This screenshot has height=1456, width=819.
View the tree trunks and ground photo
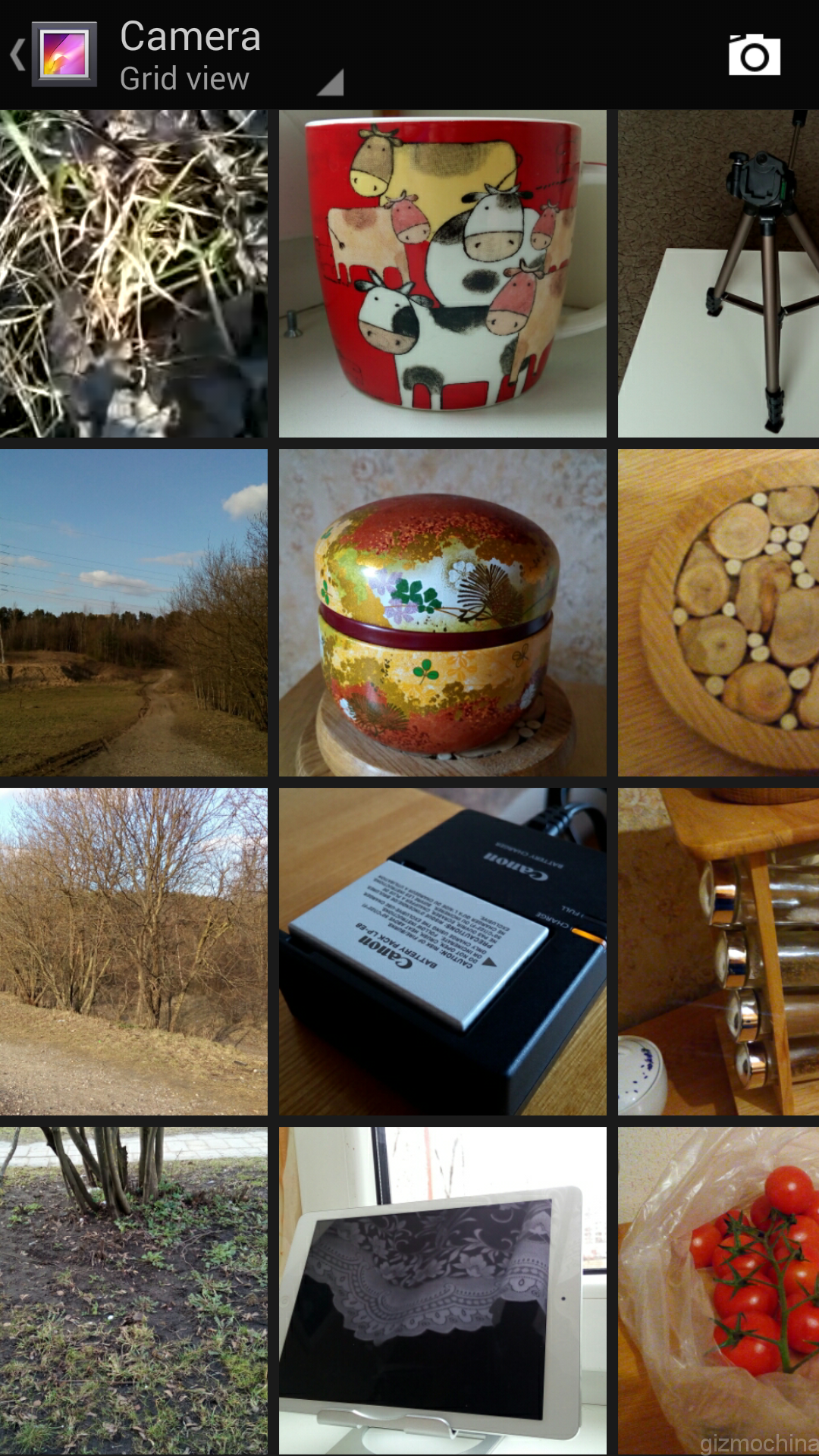tap(133, 1291)
